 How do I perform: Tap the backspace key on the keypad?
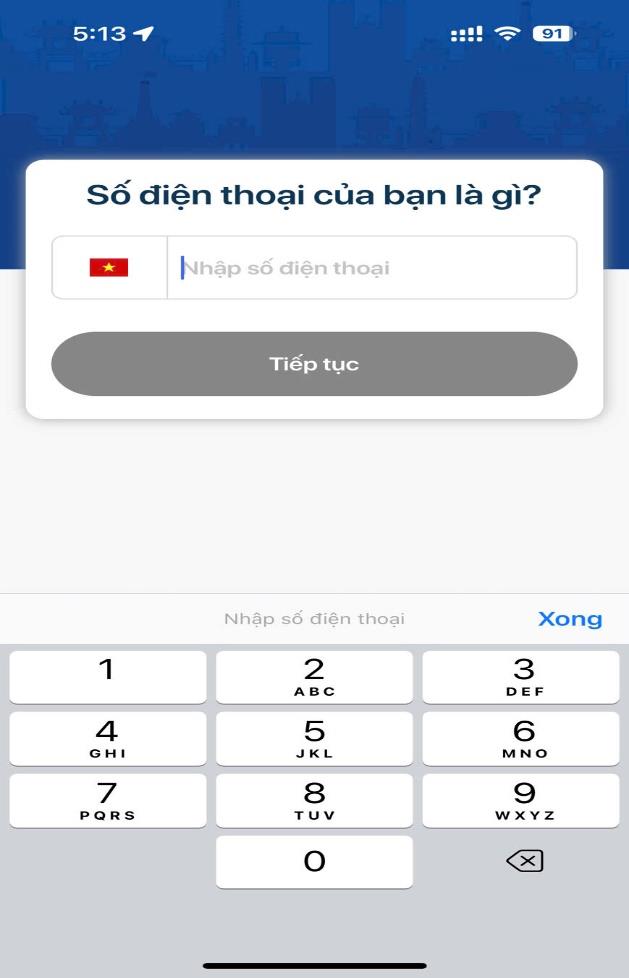(524, 862)
